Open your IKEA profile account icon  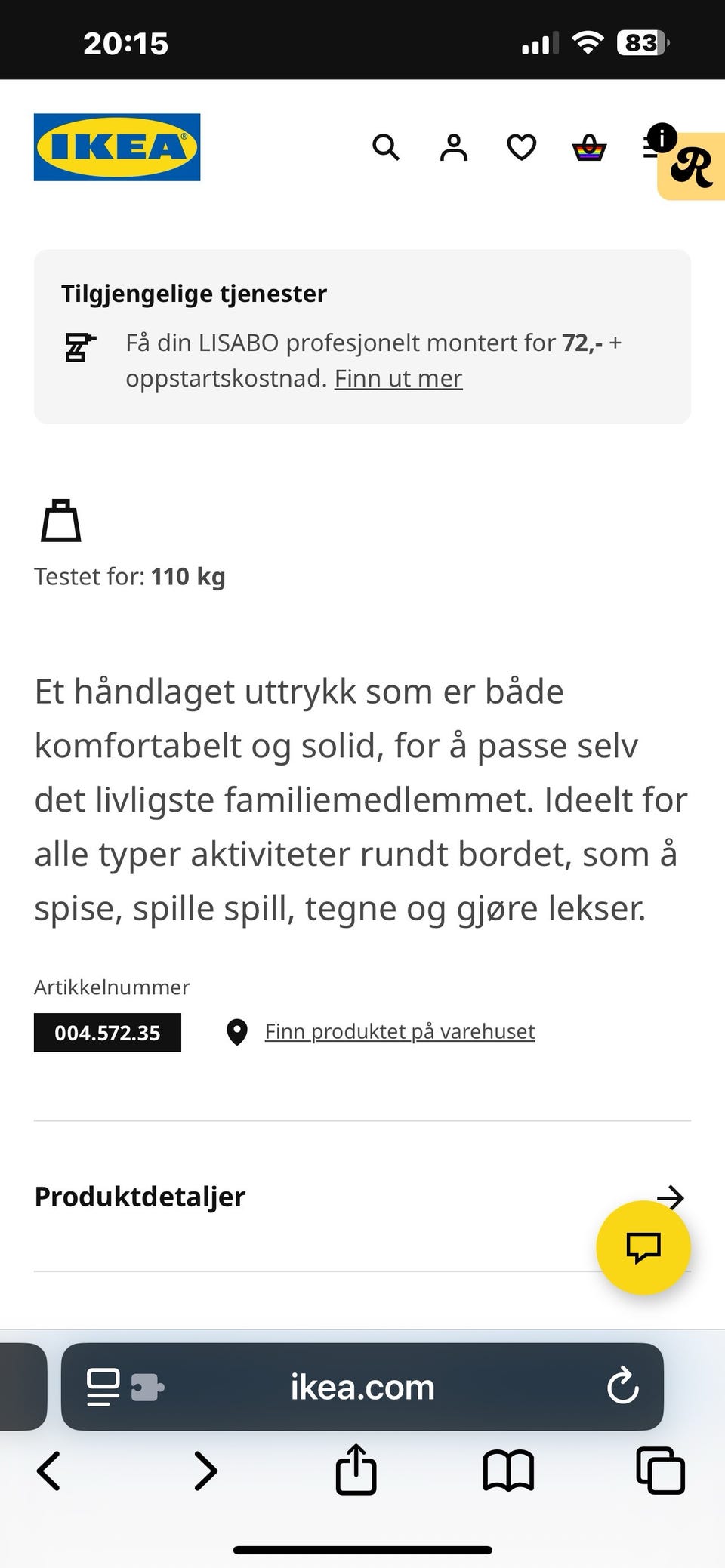pyautogui.click(x=453, y=147)
